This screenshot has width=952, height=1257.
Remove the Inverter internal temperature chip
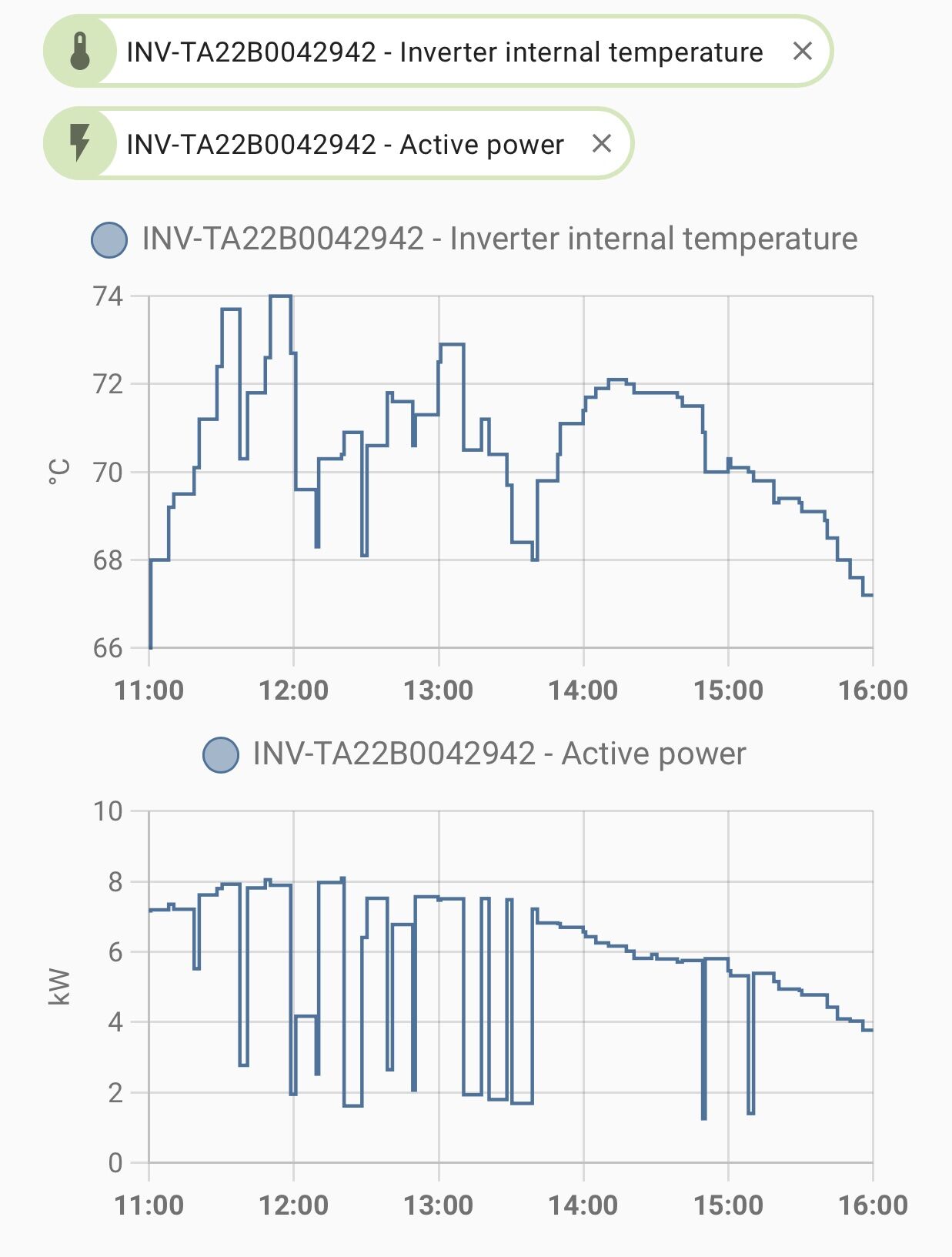coord(802,52)
